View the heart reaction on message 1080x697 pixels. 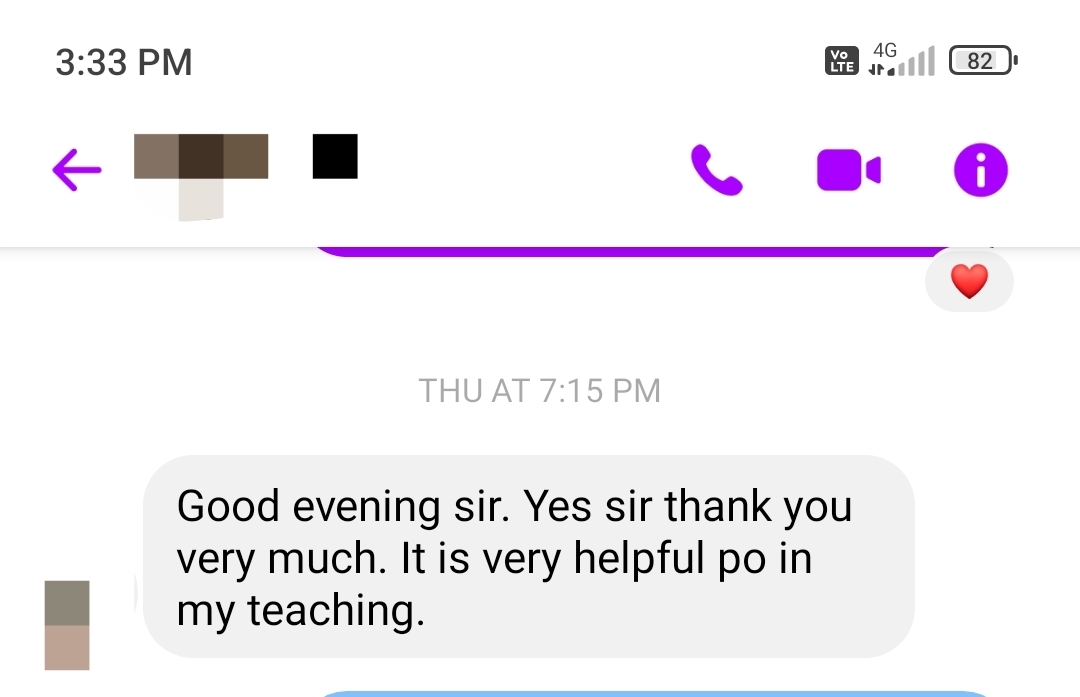[968, 283]
